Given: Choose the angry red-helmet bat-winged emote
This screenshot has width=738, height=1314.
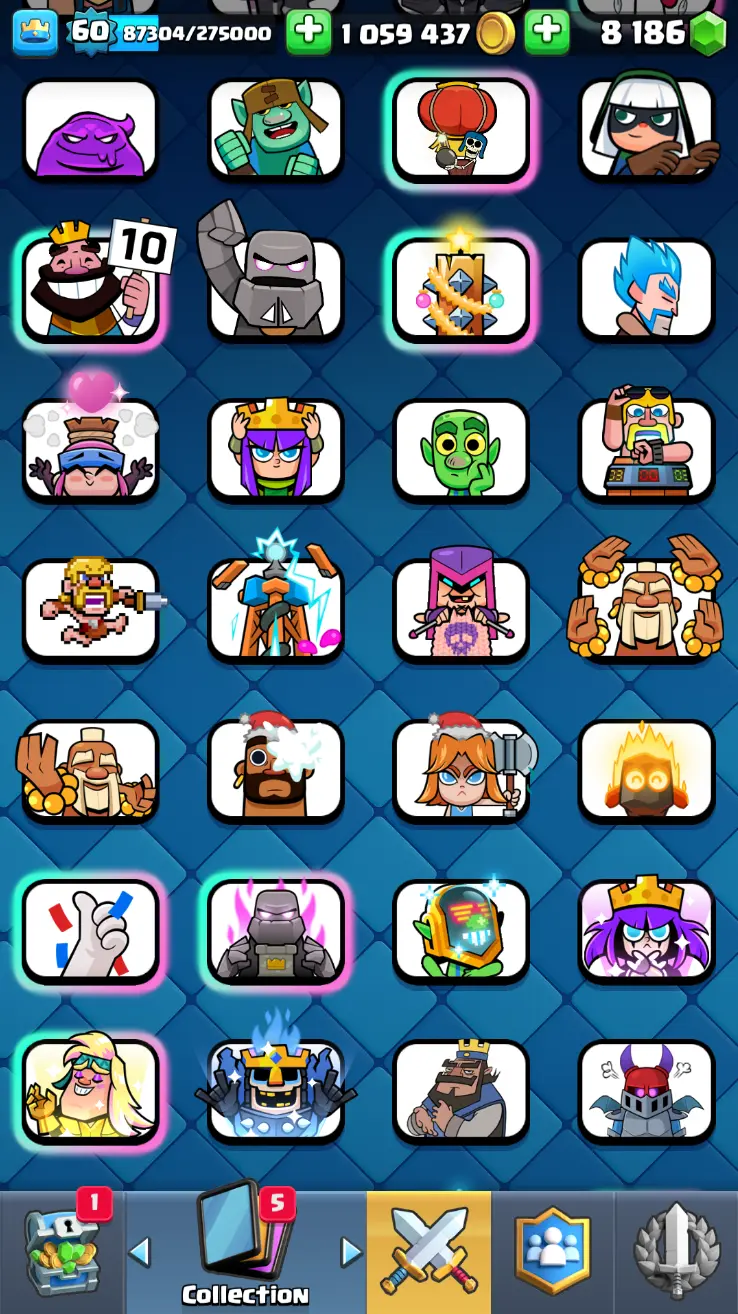Looking at the screenshot, I should [x=646, y=1090].
